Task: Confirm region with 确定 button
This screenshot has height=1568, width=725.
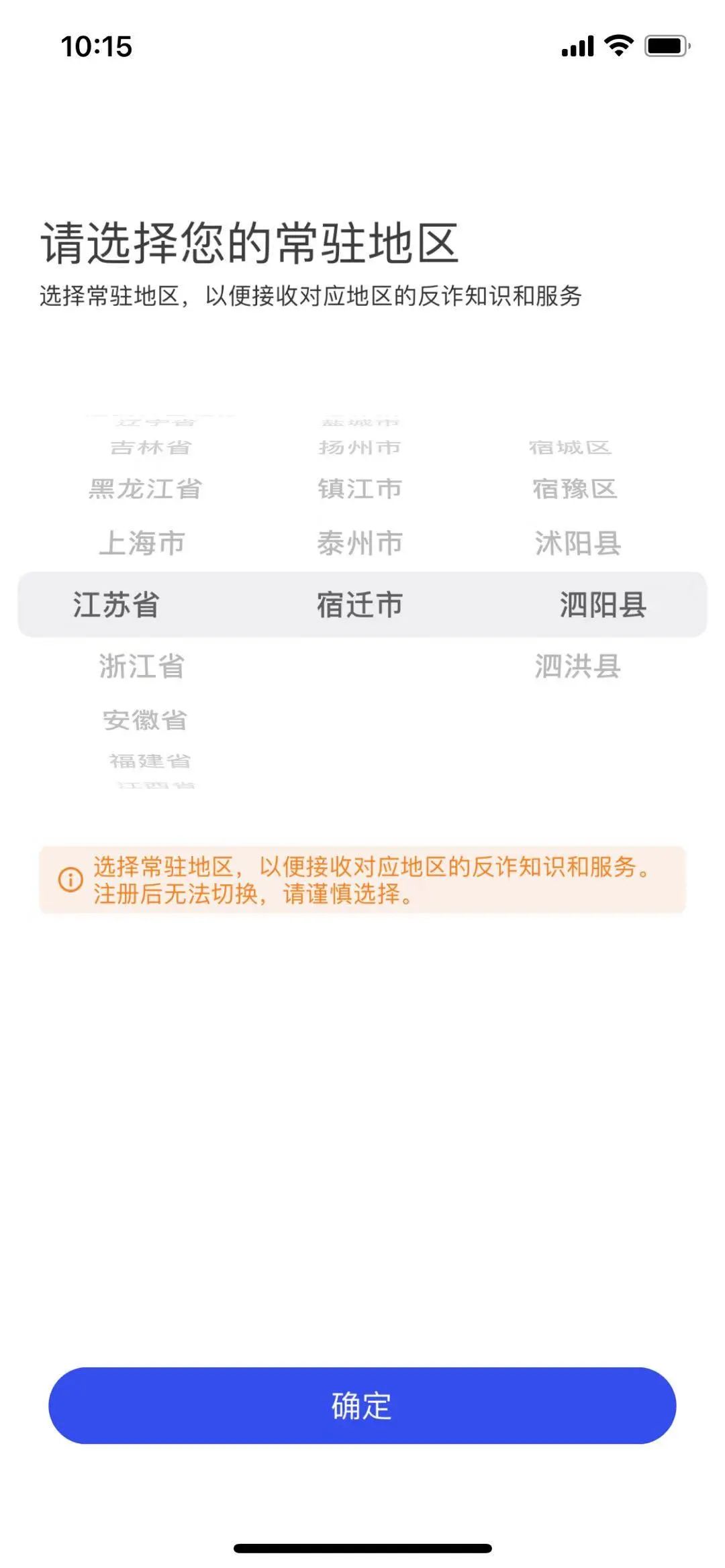Action: click(362, 1406)
